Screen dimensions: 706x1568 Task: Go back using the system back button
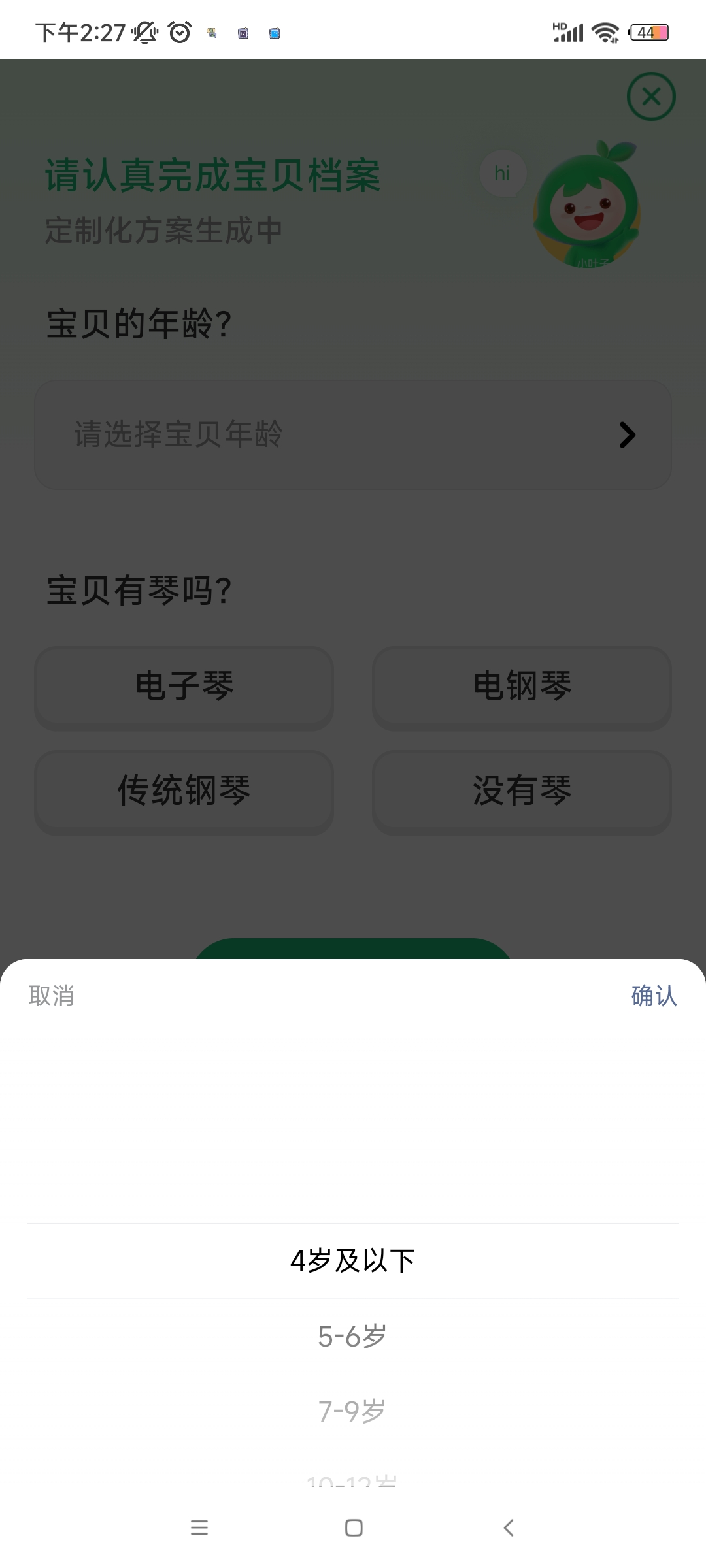pyautogui.click(x=509, y=1527)
